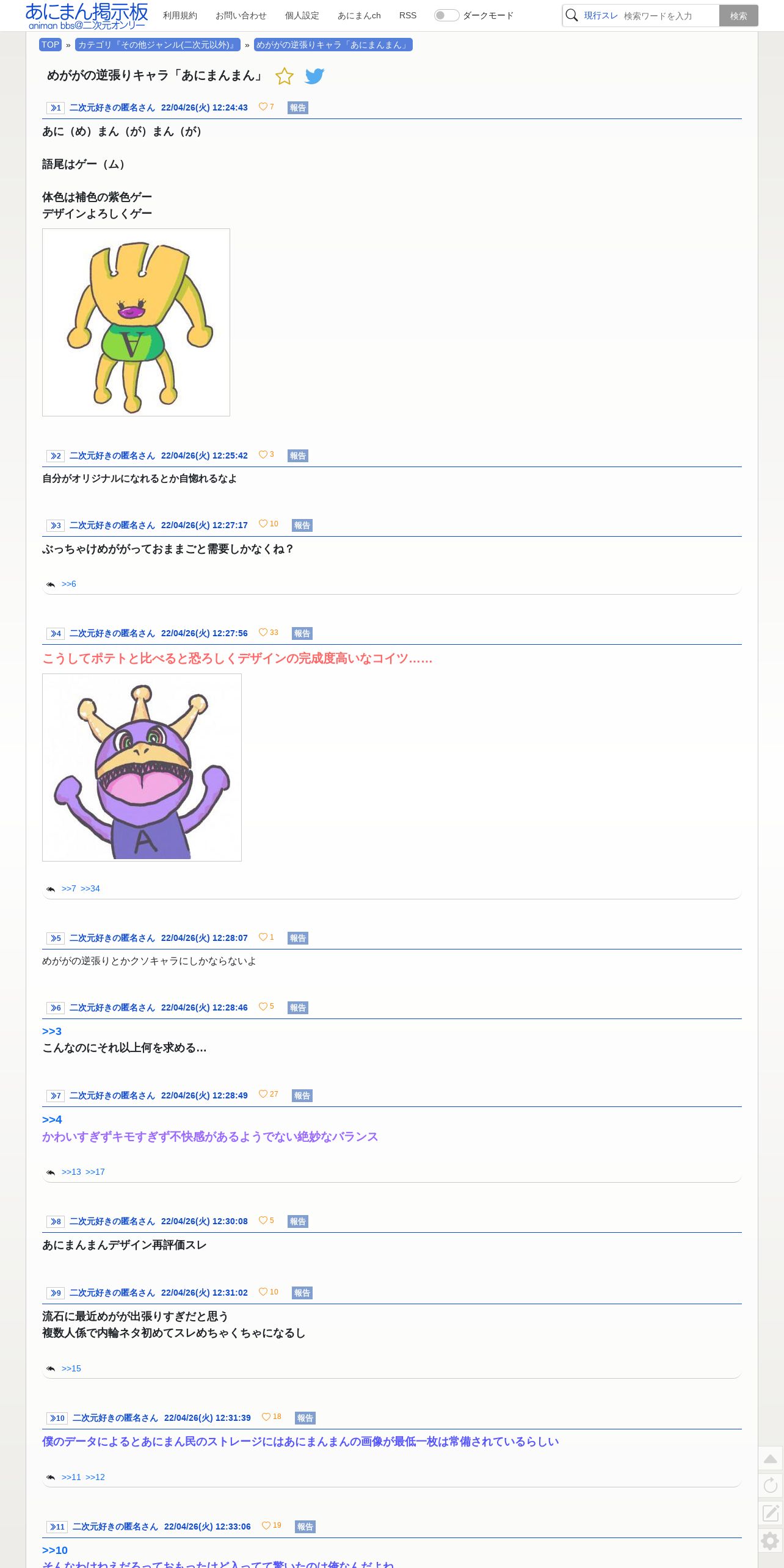The image size is (784, 1568).
Task: Toggle the ダークモード switch
Action: (446, 15)
